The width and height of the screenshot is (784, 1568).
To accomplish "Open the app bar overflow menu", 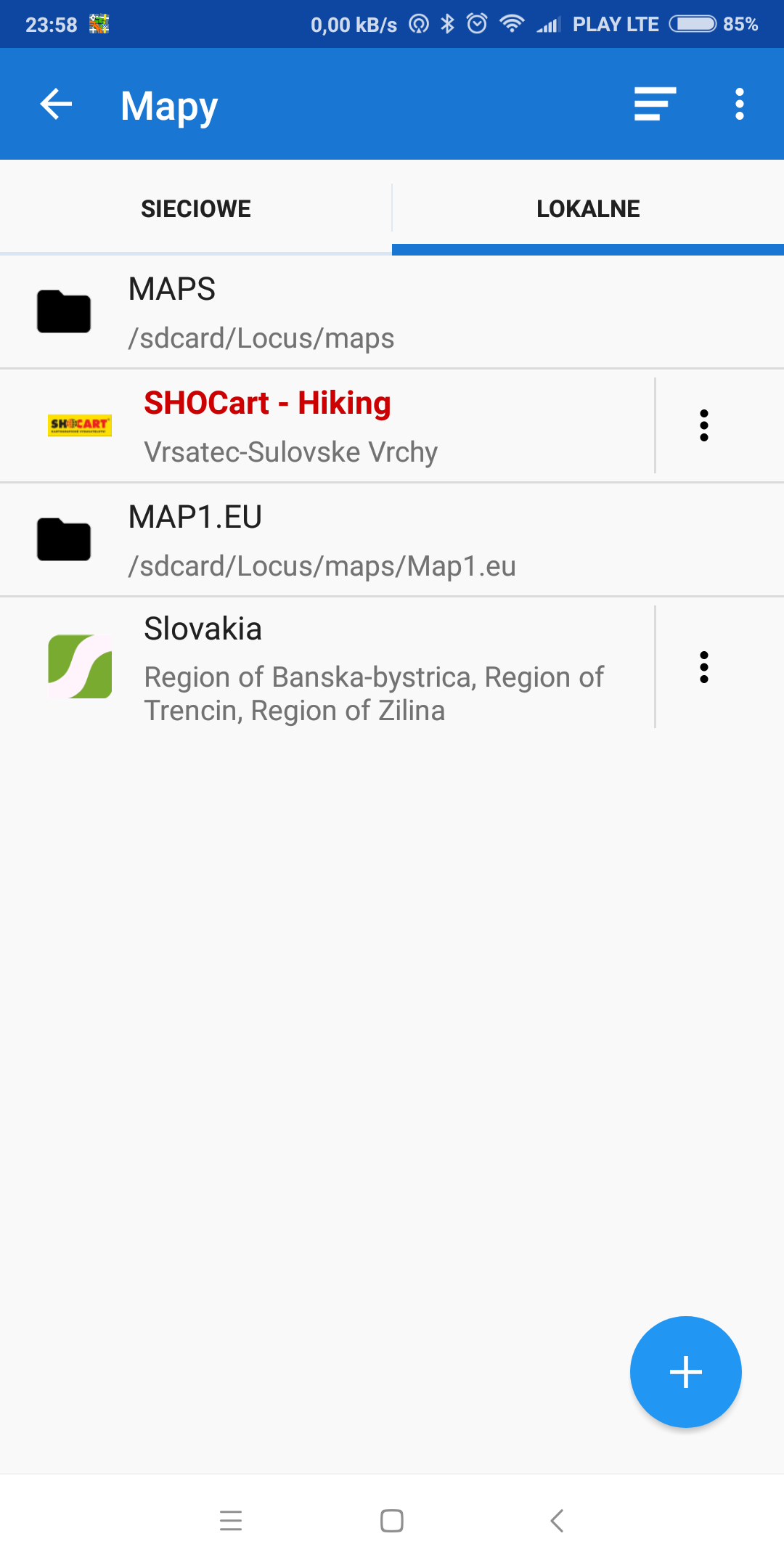I will (x=739, y=105).
